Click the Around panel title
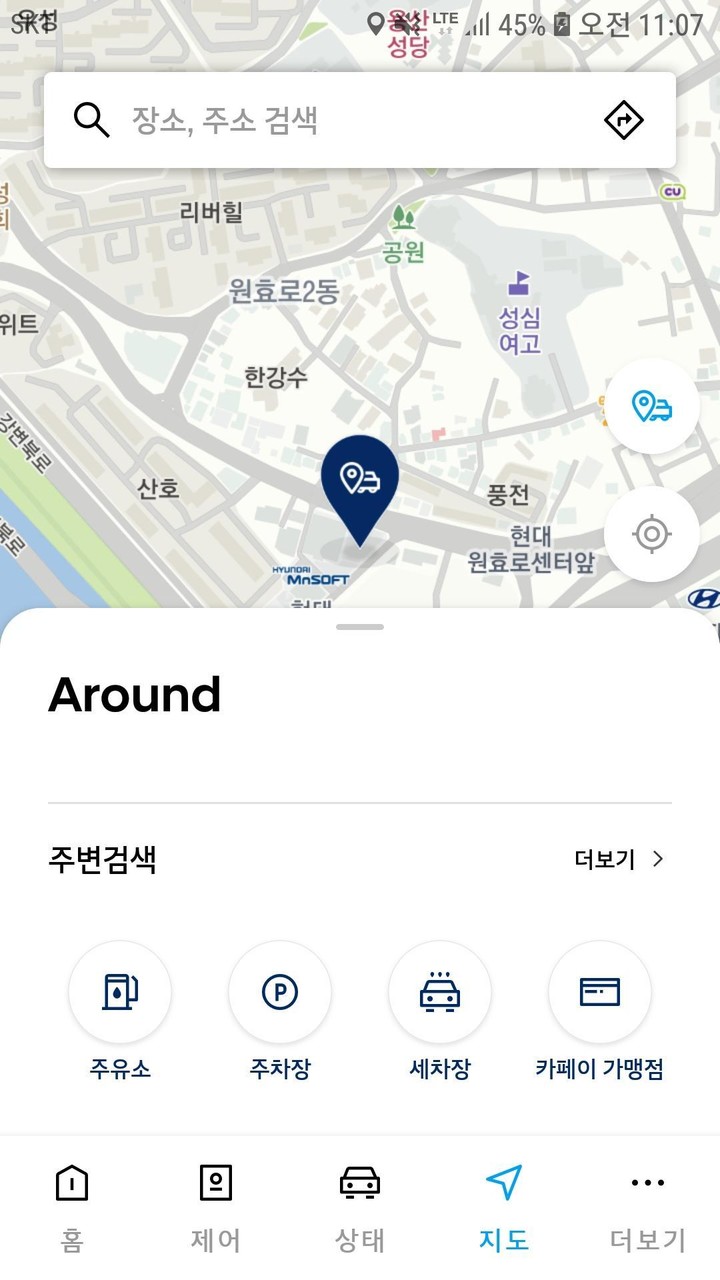720x1280 pixels. coord(135,694)
